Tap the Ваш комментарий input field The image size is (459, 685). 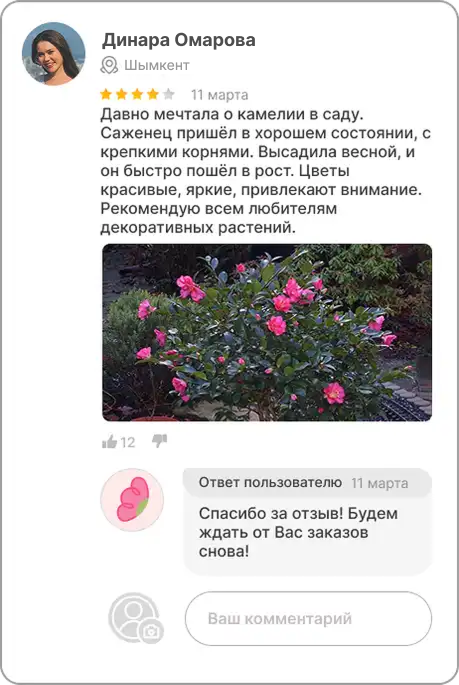308,618
